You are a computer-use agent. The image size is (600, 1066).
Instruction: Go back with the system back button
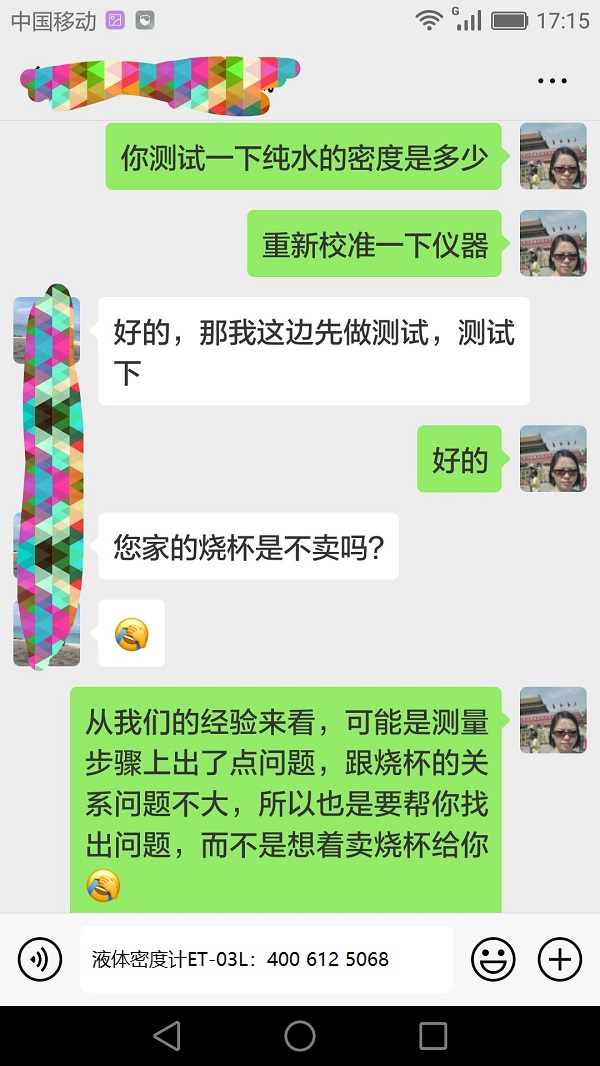[167, 1036]
